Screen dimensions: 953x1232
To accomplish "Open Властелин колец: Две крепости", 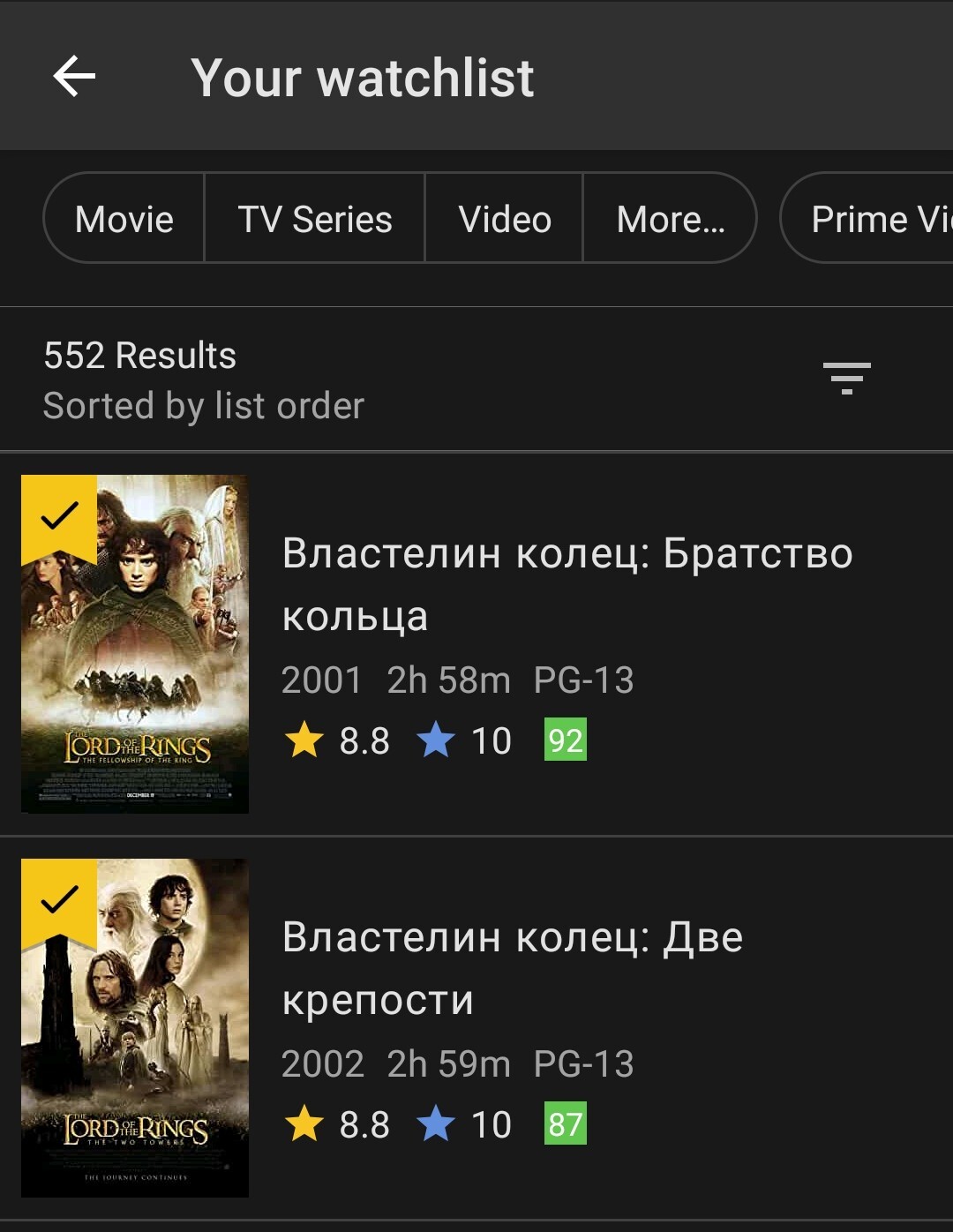I will coord(512,968).
